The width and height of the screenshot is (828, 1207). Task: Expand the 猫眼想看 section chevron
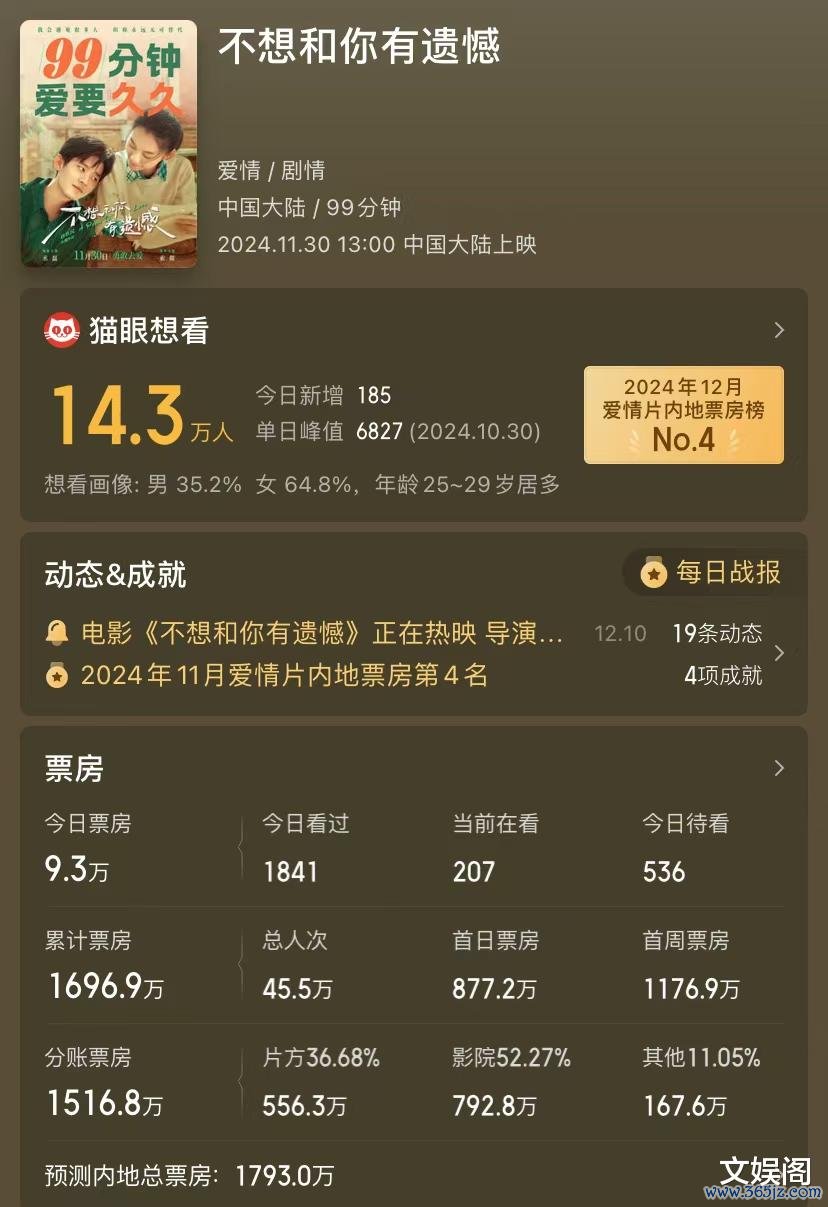coord(780,330)
